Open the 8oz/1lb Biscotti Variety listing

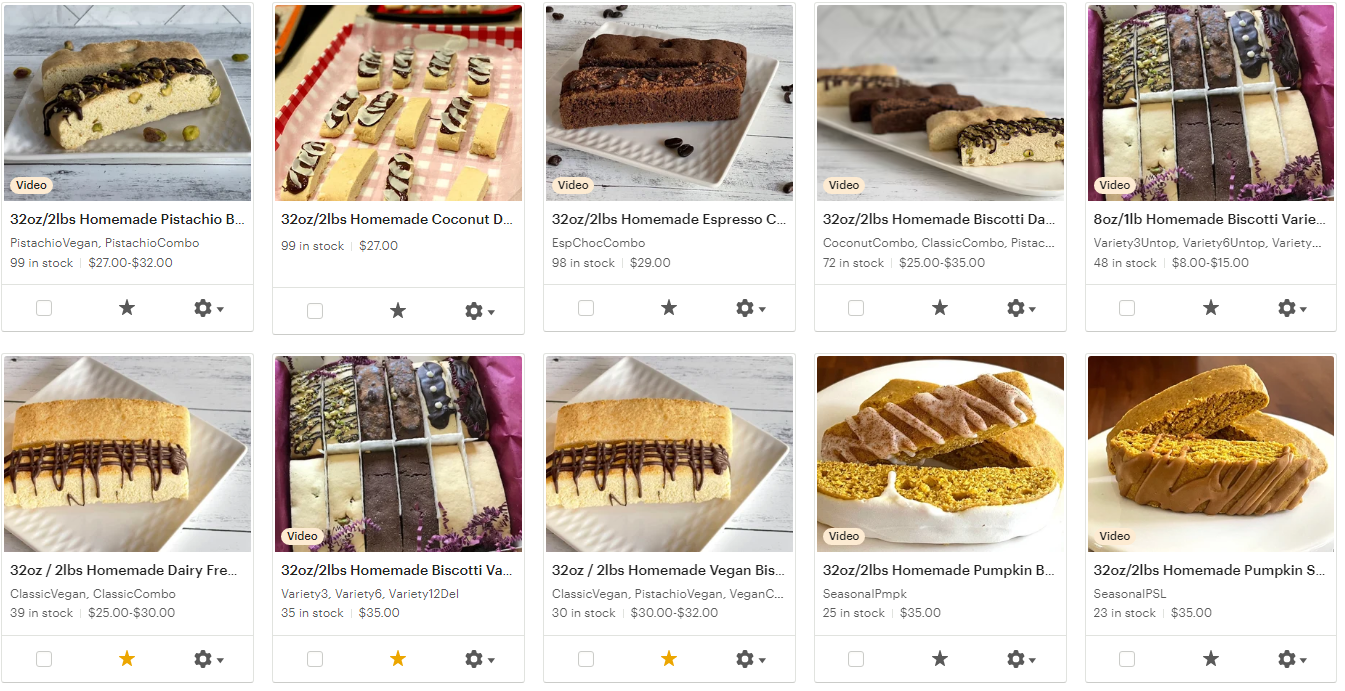coord(1209,219)
